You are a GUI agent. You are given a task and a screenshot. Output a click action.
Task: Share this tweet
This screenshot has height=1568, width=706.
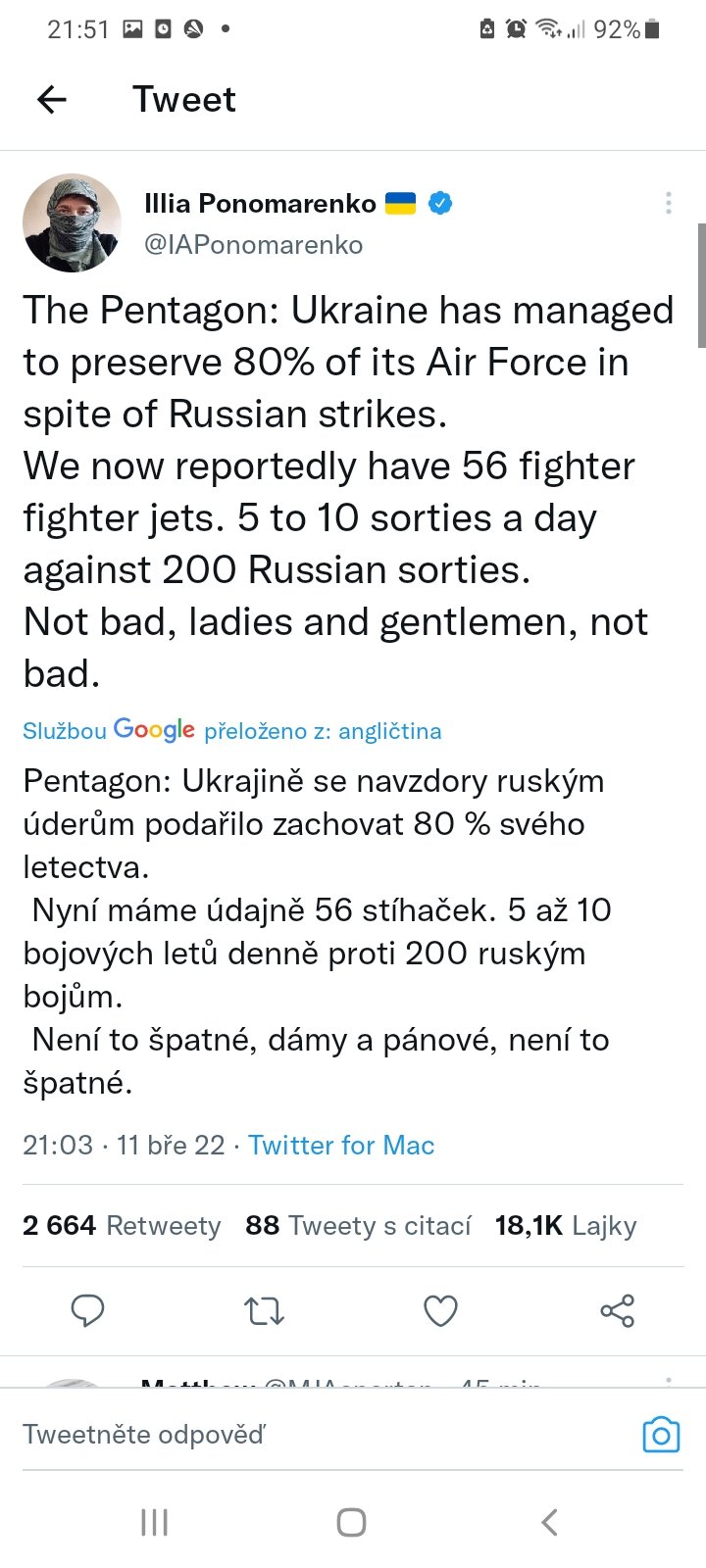click(617, 1310)
